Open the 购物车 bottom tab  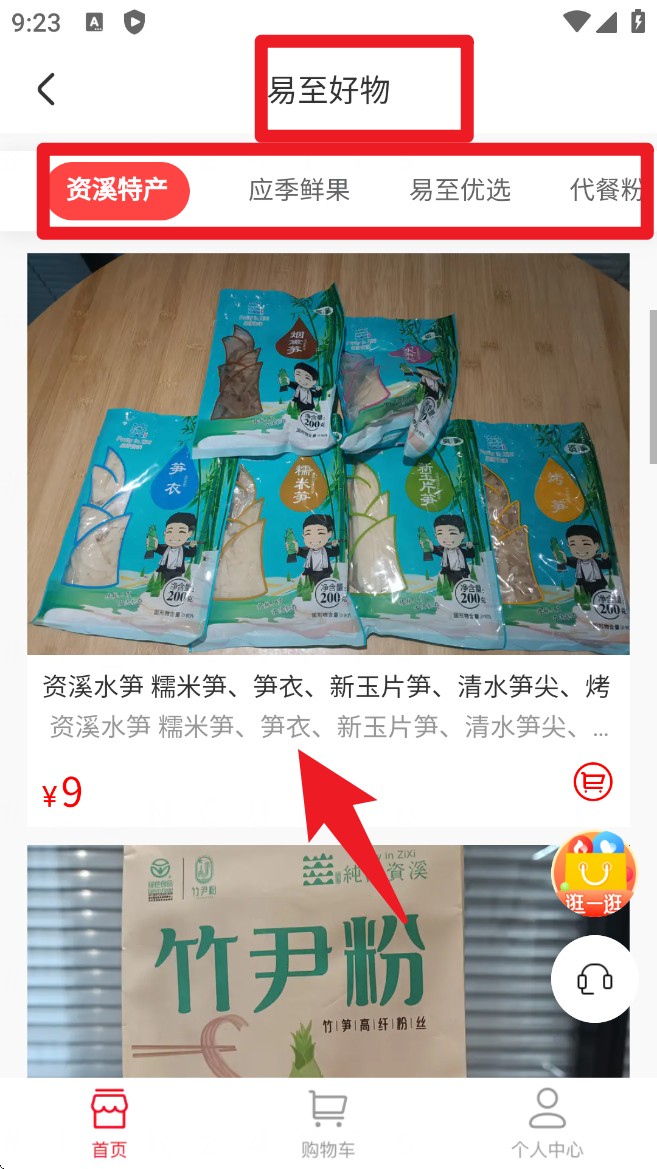coord(328,1122)
